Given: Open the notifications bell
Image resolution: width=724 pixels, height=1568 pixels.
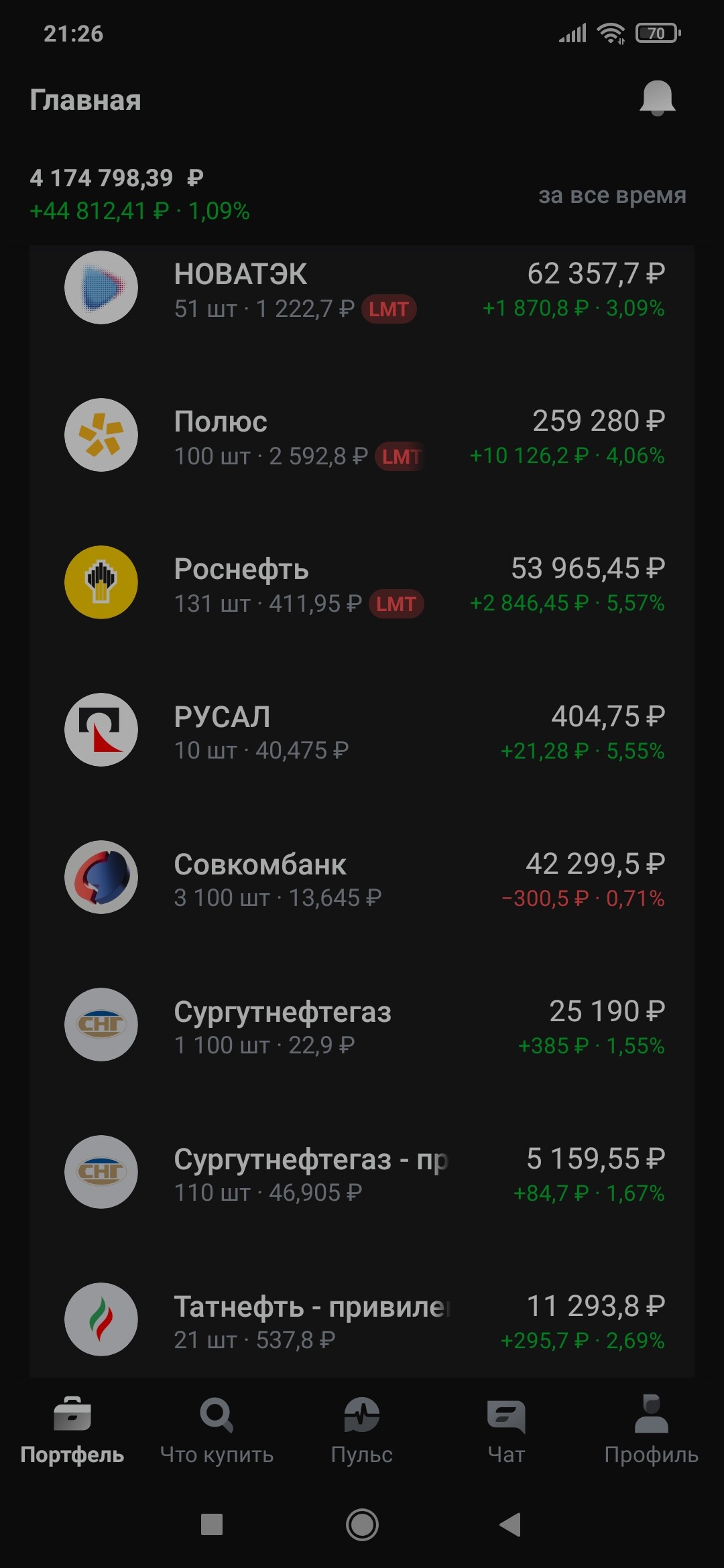Looking at the screenshot, I should (657, 99).
